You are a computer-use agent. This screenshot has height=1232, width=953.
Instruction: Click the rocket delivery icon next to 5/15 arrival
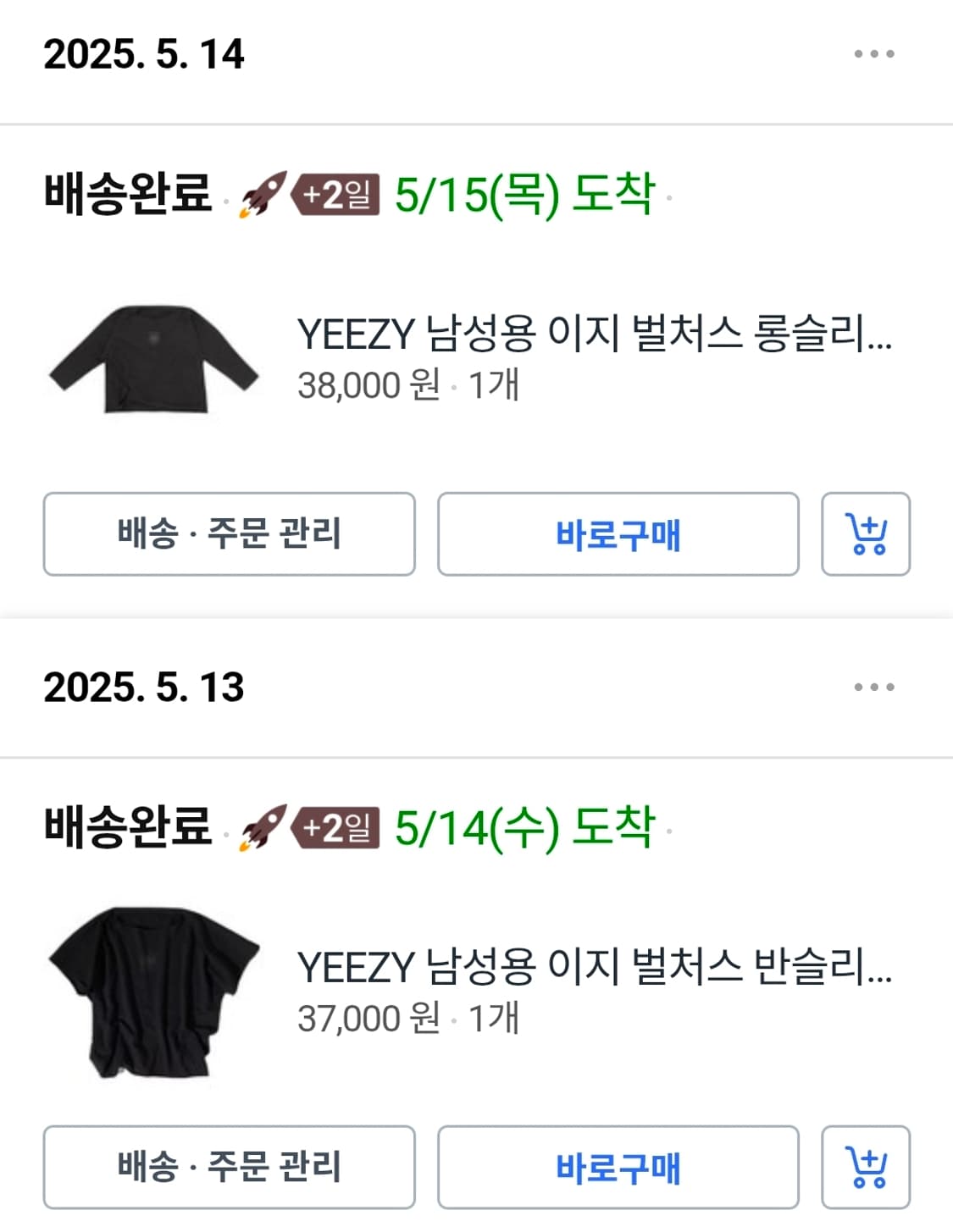263,195
